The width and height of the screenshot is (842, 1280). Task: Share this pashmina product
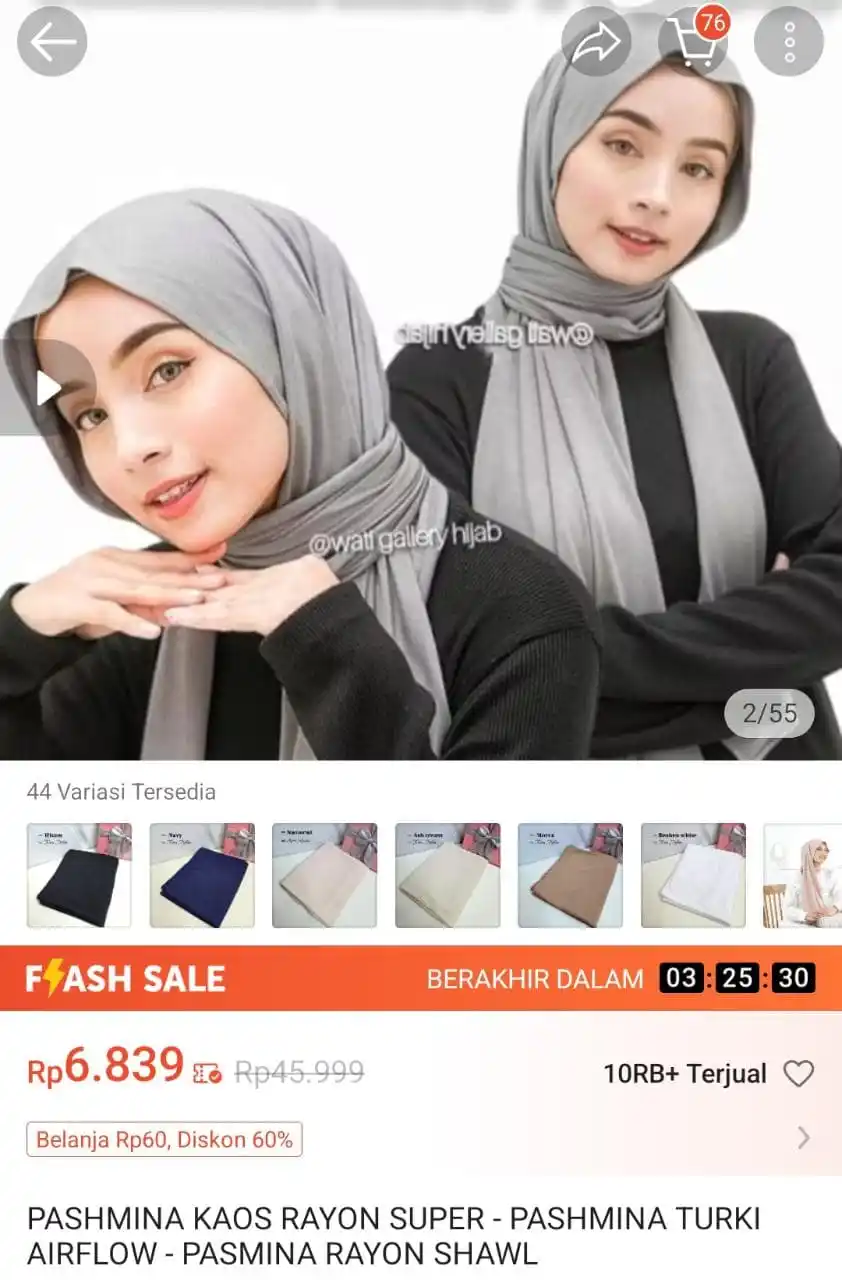coord(596,42)
